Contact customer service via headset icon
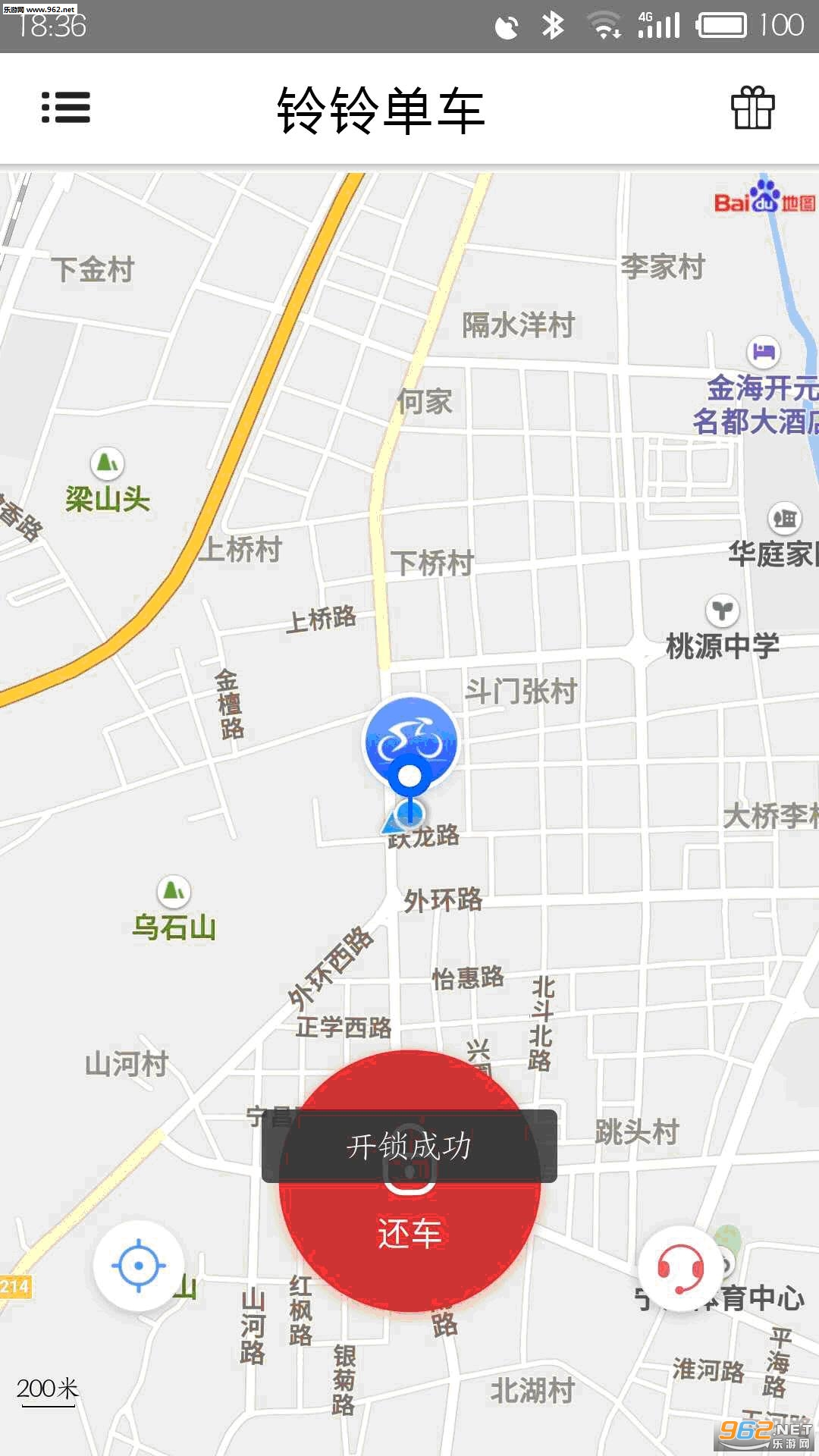The image size is (819, 1456). (679, 1269)
